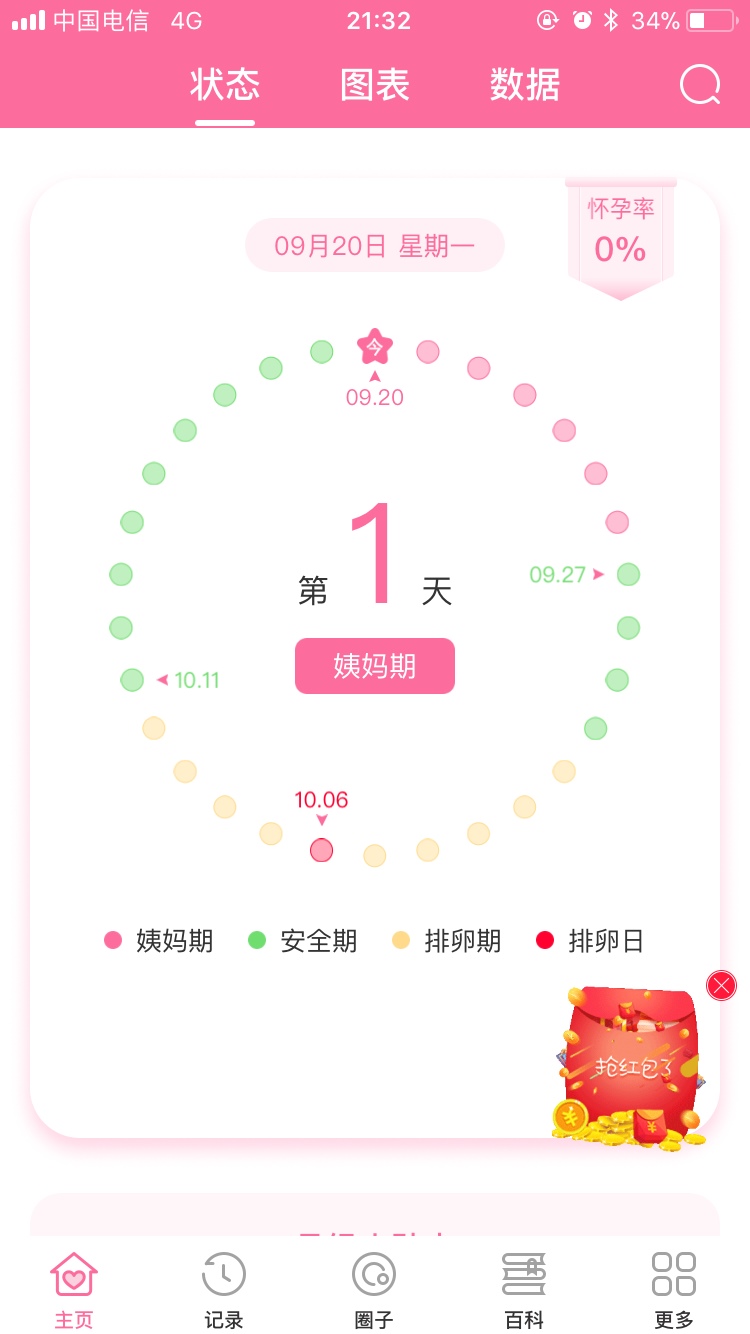Tap the 今 star marker for 09.20
This screenshot has height=1334, width=750.
[x=375, y=347]
